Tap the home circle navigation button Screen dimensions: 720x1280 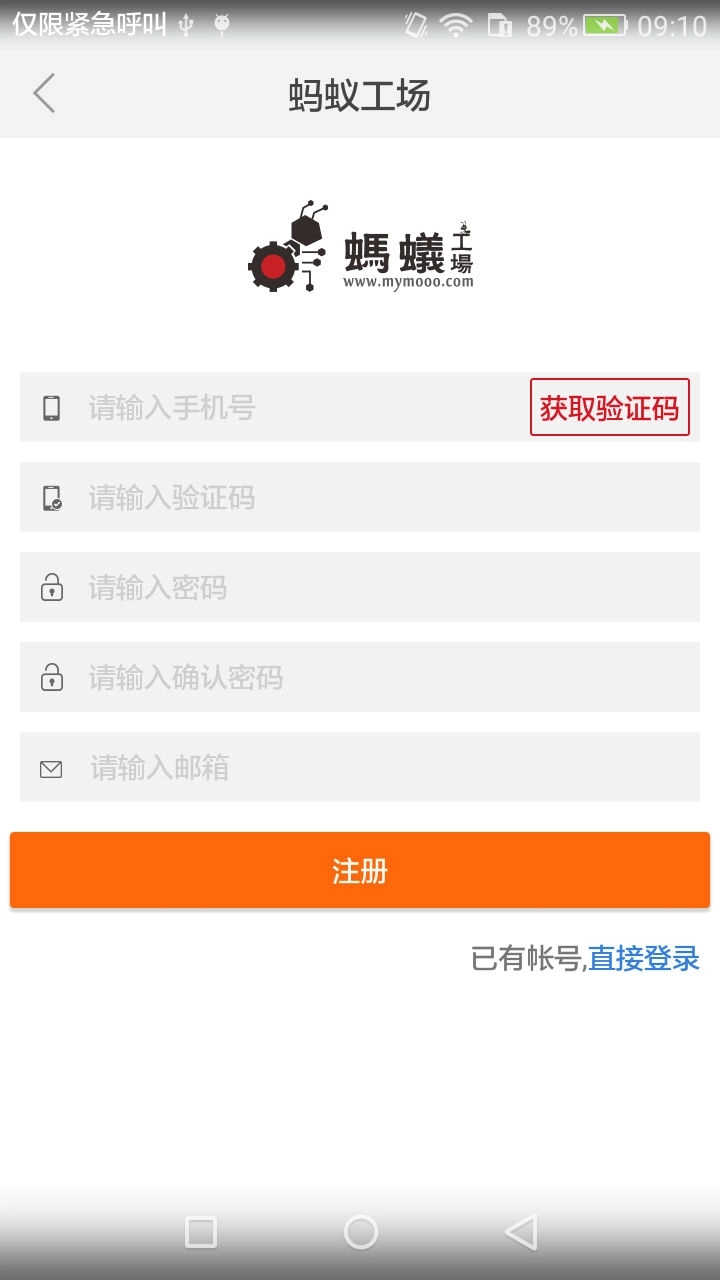(359, 1234)
